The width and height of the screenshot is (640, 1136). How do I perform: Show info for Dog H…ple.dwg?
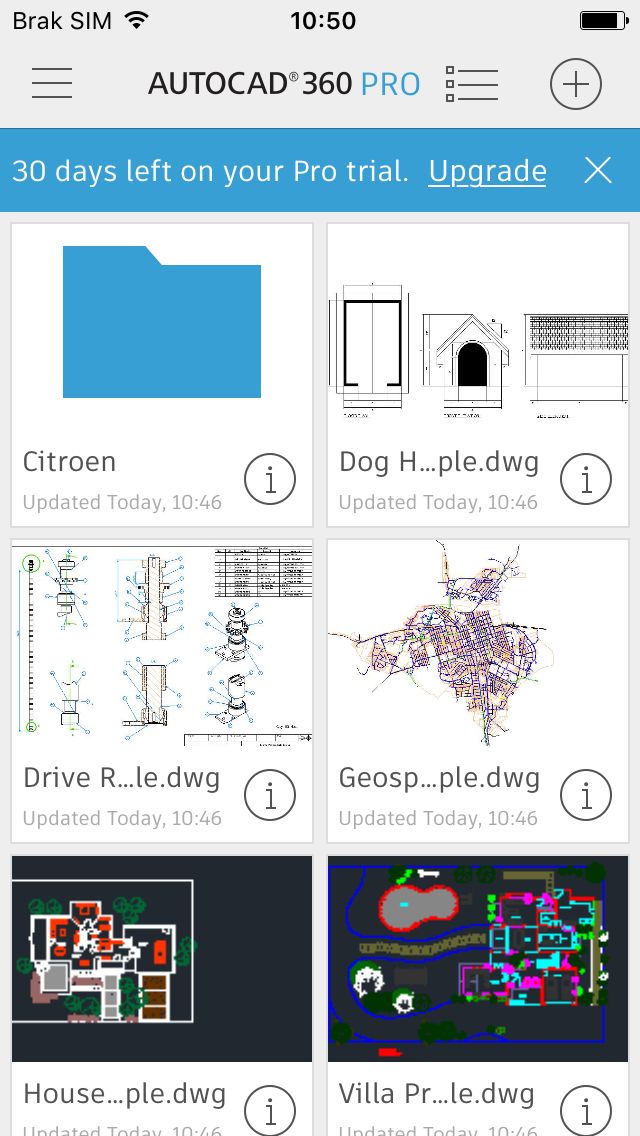click(x=586, y=479)
